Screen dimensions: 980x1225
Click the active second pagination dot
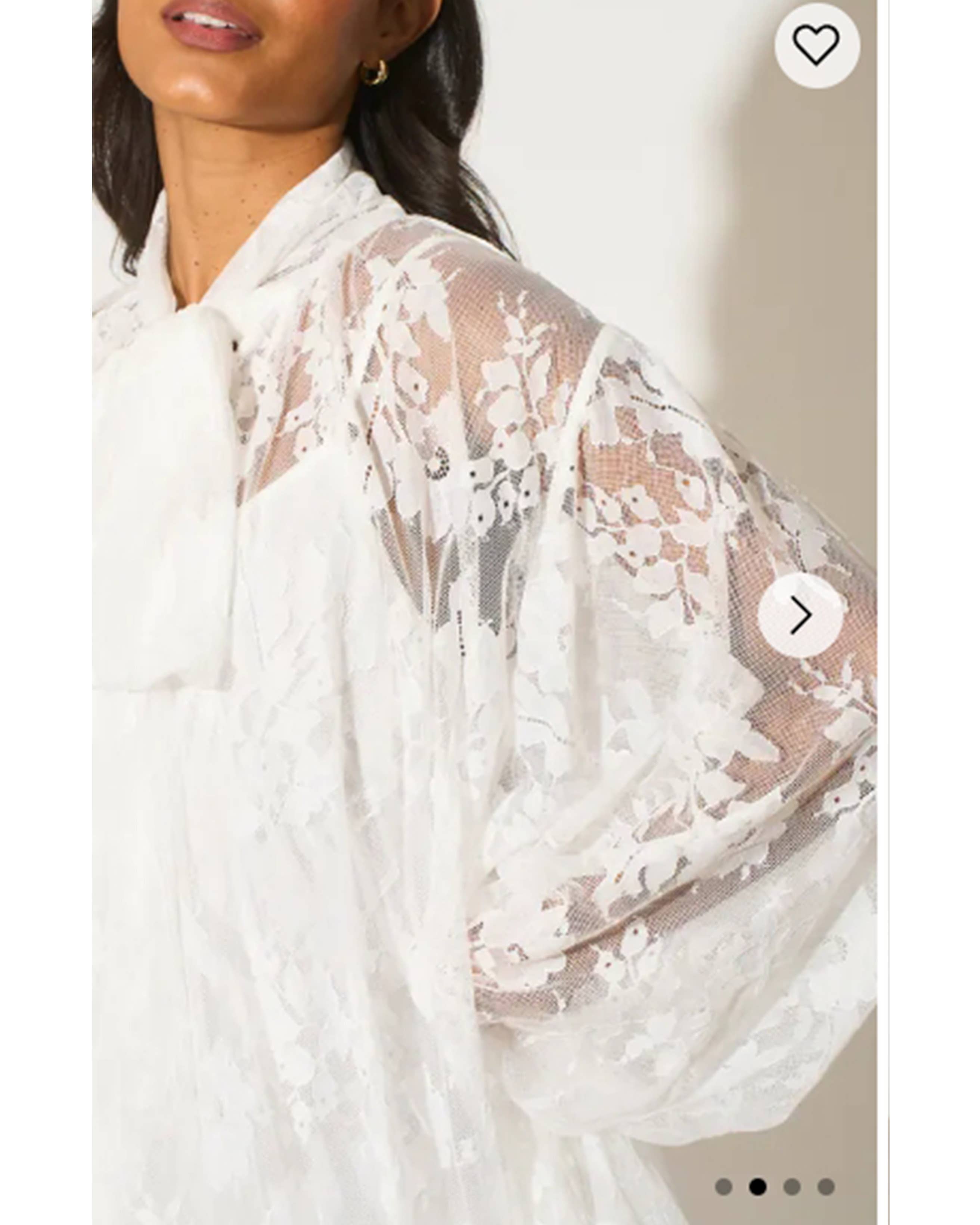(758, 1187)
